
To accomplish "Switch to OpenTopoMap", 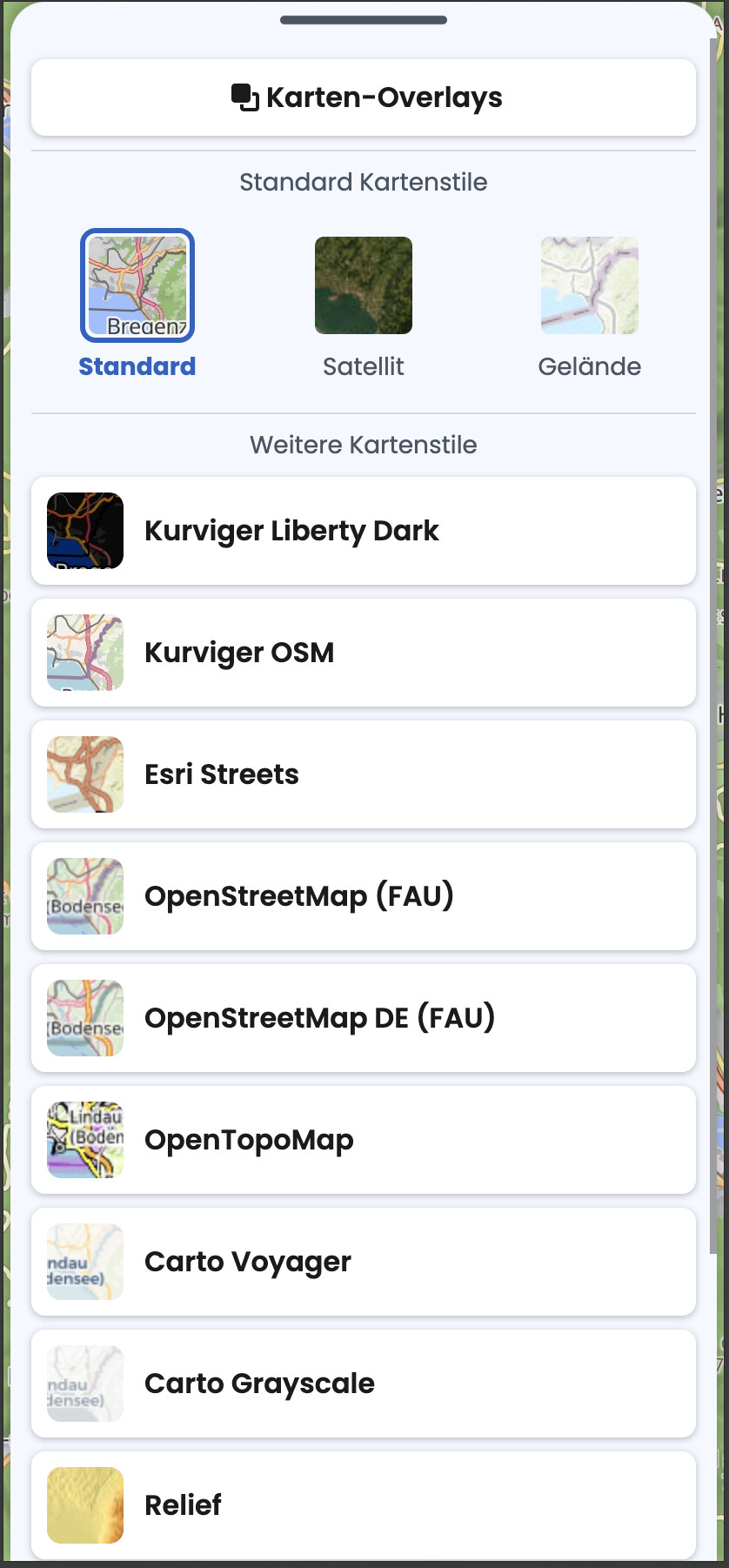I will (364, 1140).
